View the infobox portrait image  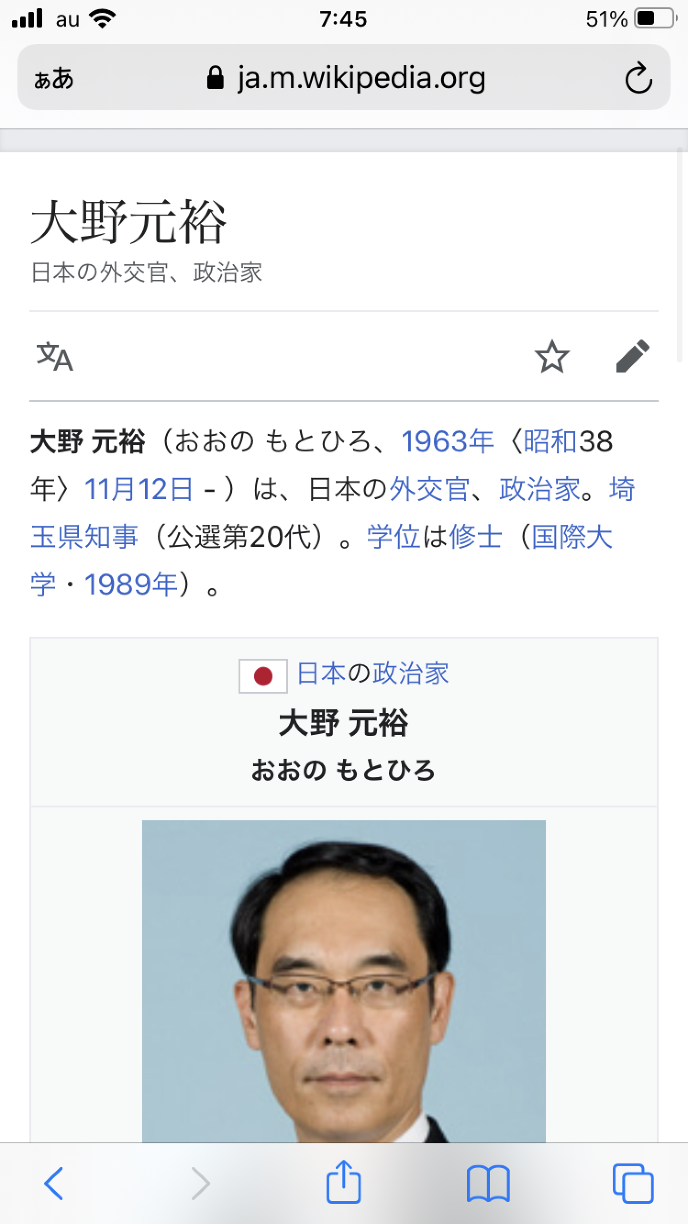pyautogui.click(x=343, y=980)
